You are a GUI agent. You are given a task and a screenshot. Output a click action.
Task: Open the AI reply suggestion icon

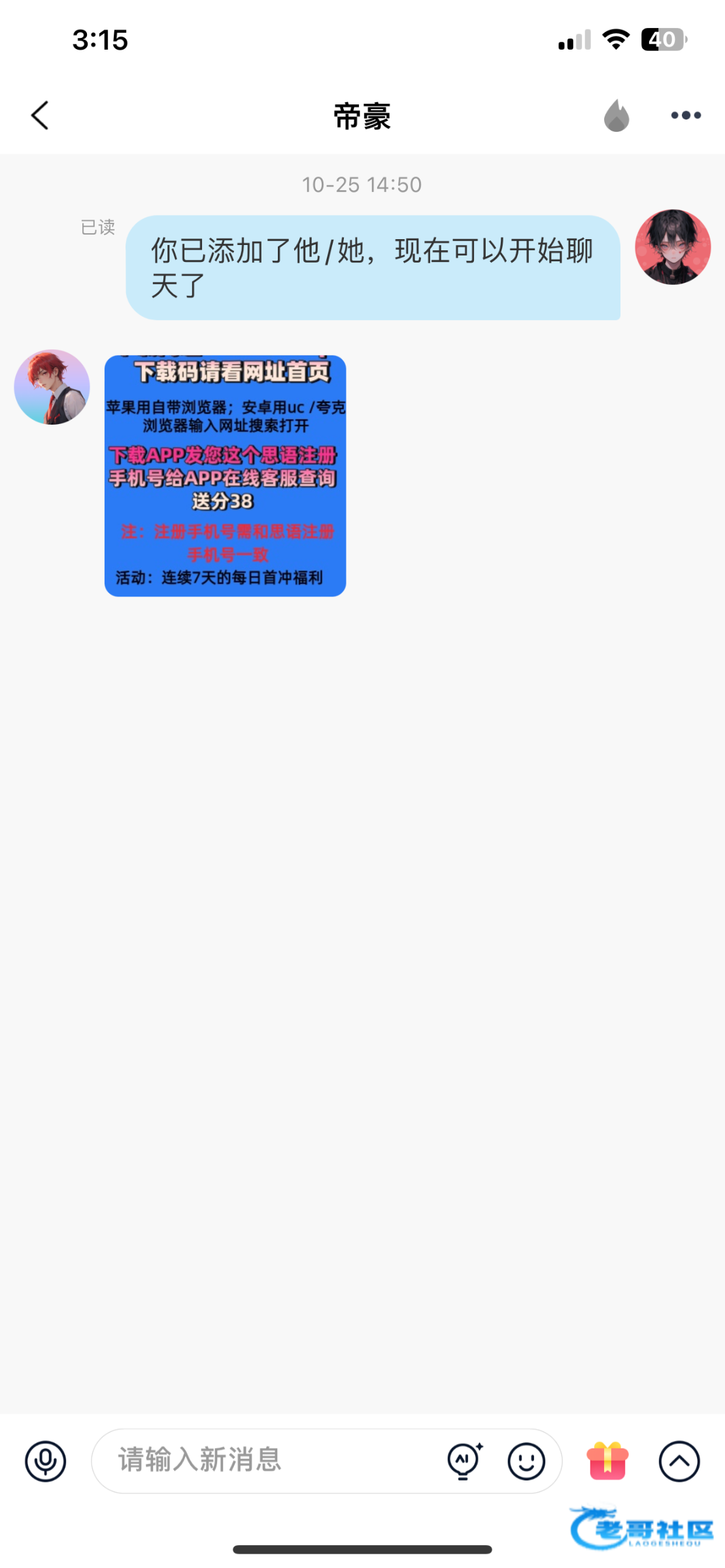(464, 1461)
